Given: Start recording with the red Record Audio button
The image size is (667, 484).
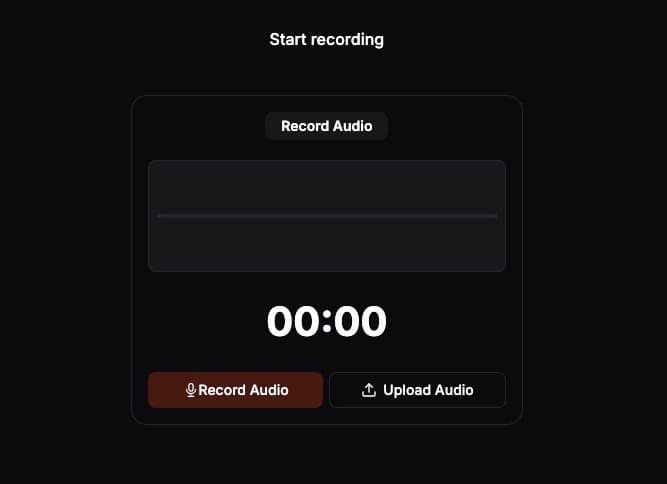Looking at the screenshot, I should pos(235,390).
